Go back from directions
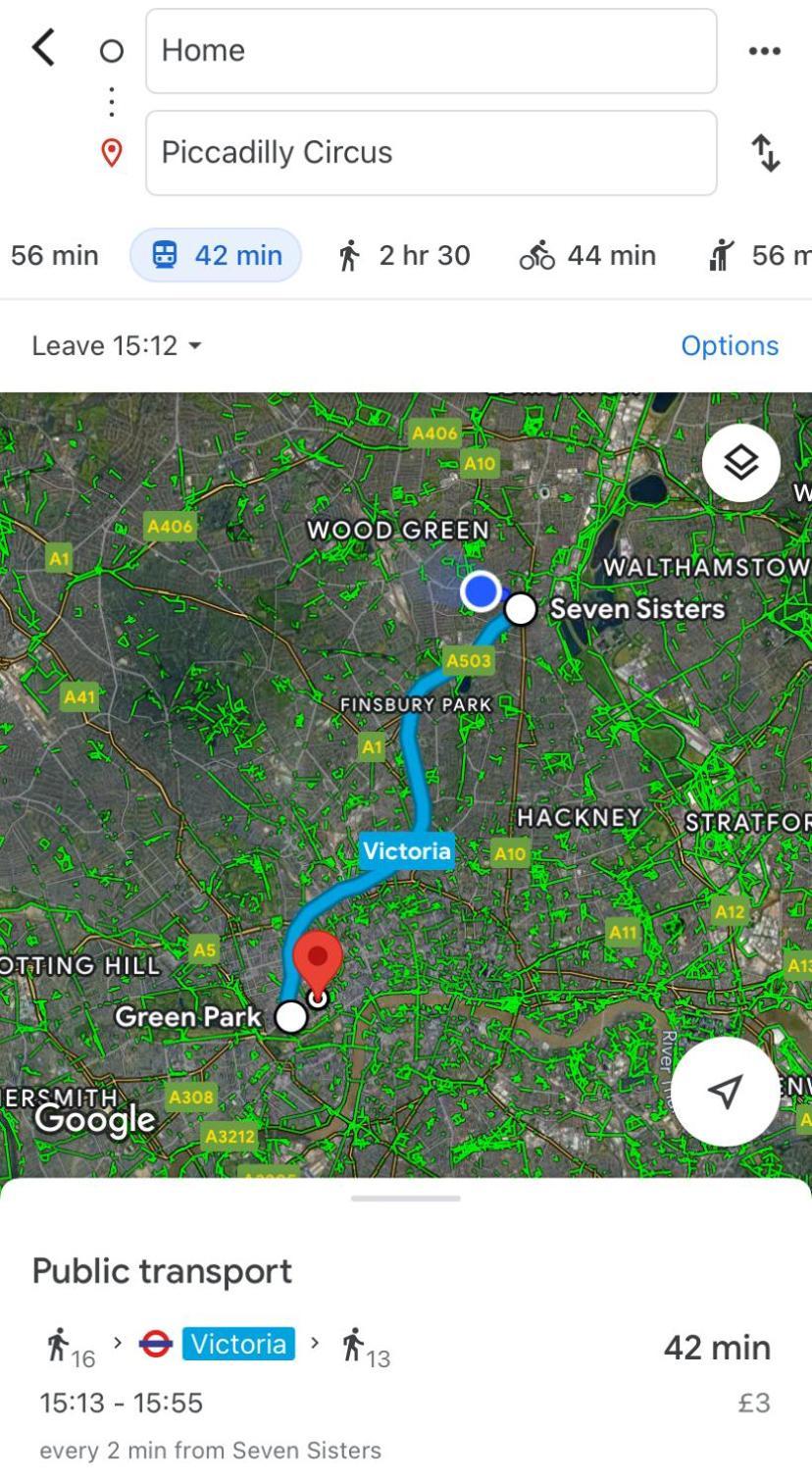 pos(43,48)
